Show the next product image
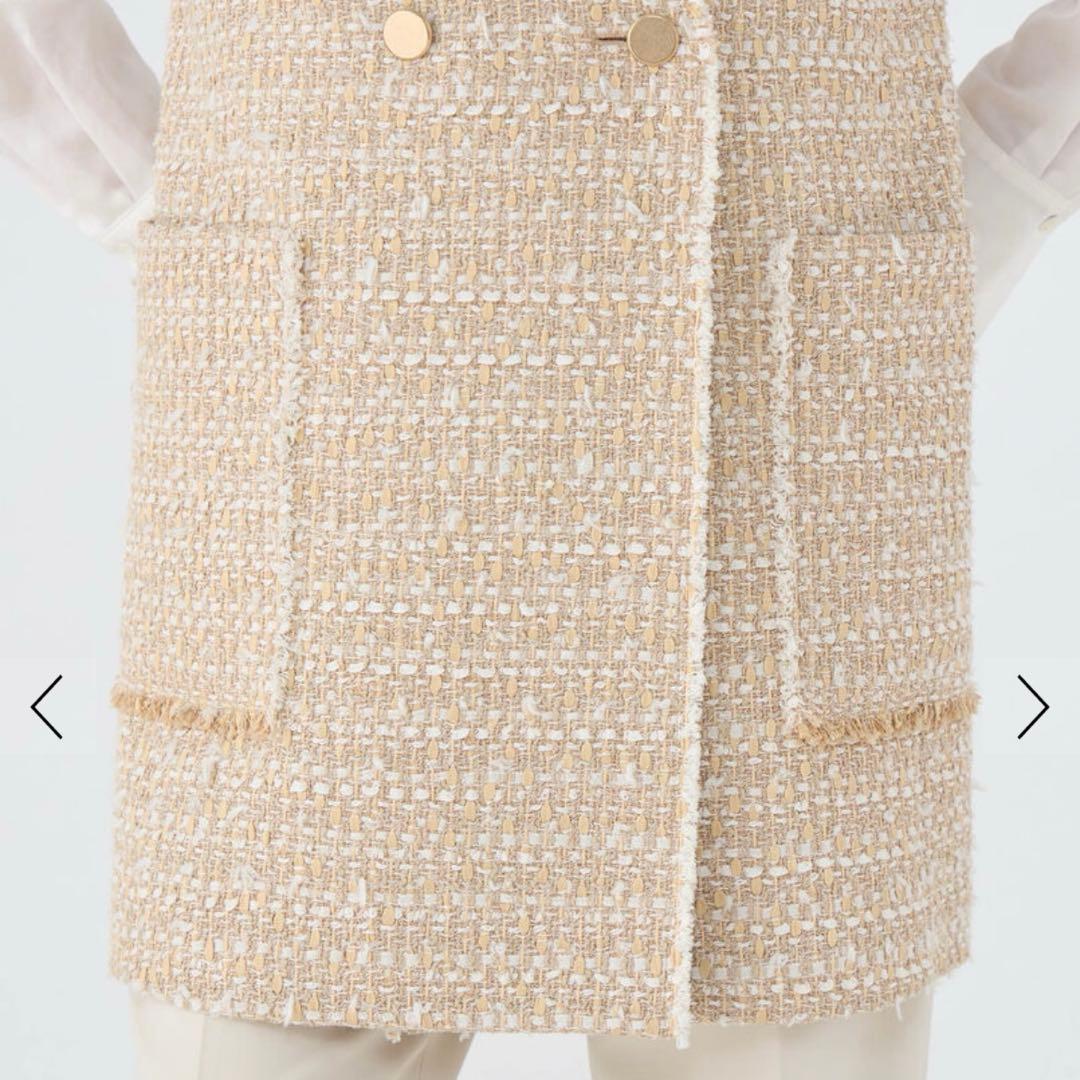The image size is (1080, 1080). coord(1033,706)
